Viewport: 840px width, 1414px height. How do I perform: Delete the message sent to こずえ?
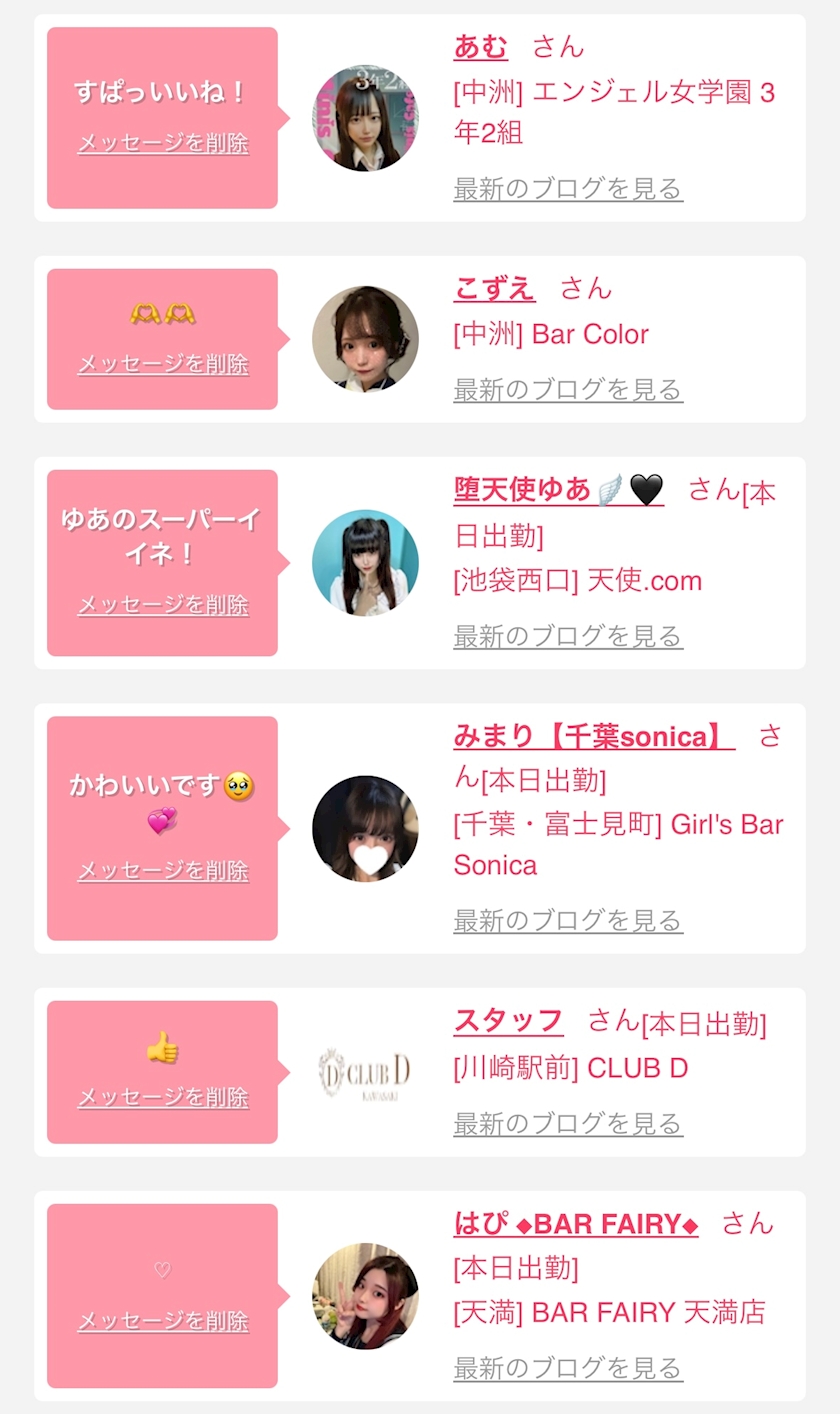click(x=163, y=364)
